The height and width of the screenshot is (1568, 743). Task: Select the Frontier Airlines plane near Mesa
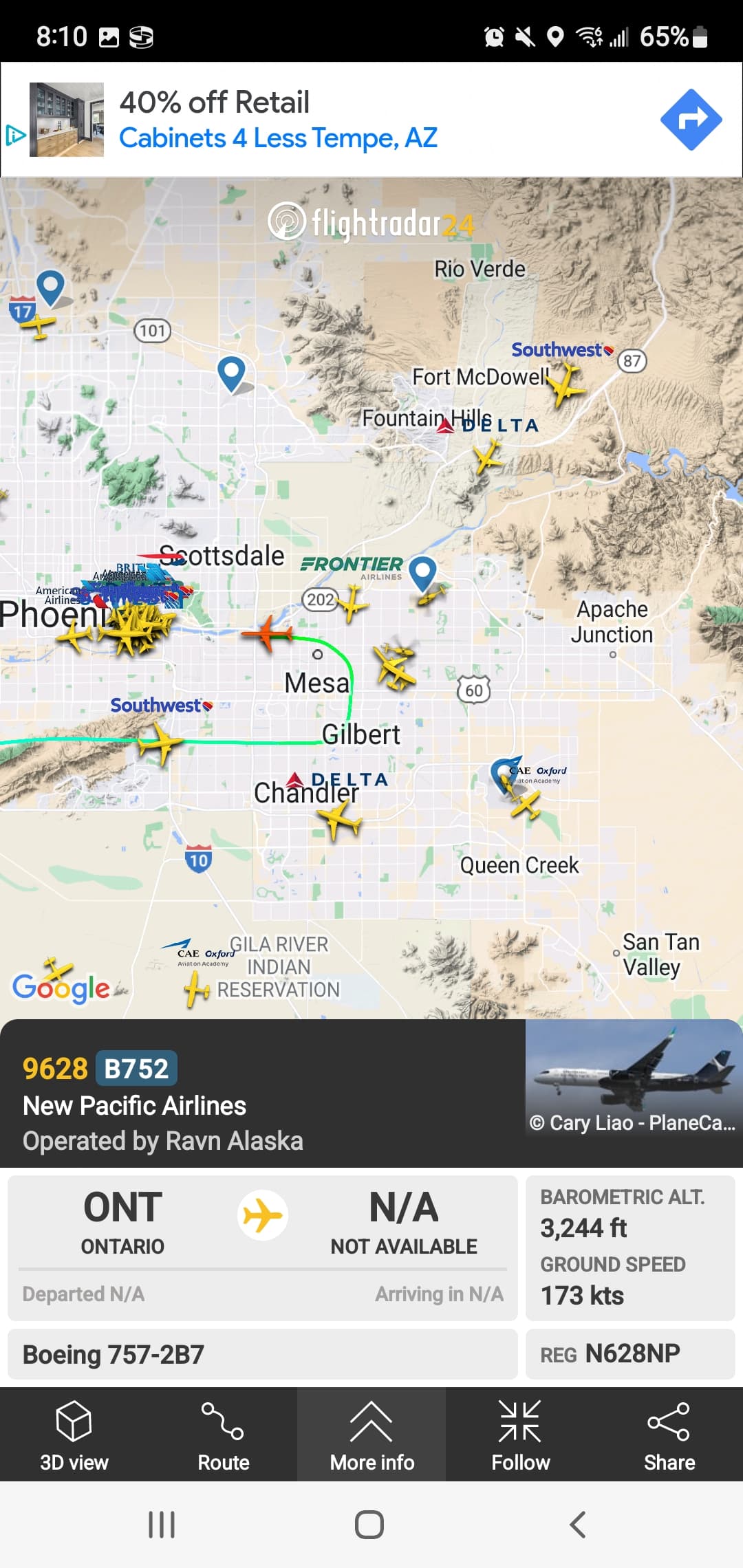click(352, 602)
